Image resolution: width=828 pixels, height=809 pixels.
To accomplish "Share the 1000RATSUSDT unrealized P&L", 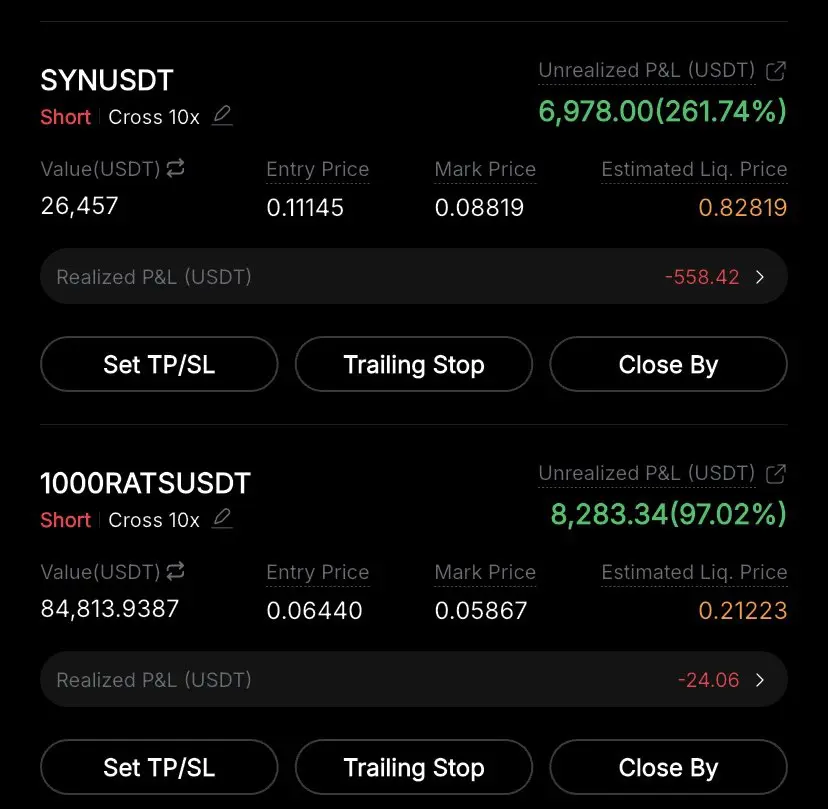I will 775,474.
